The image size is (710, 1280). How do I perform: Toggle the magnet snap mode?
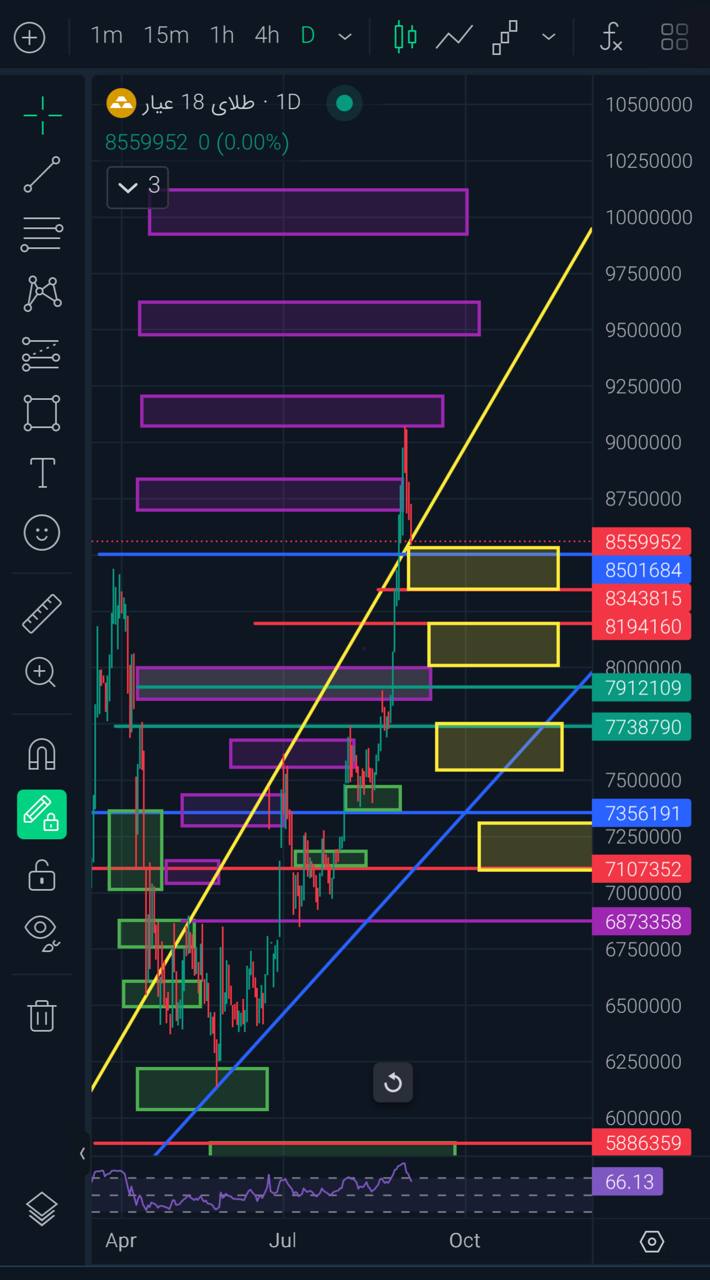[x=42, y=753]
